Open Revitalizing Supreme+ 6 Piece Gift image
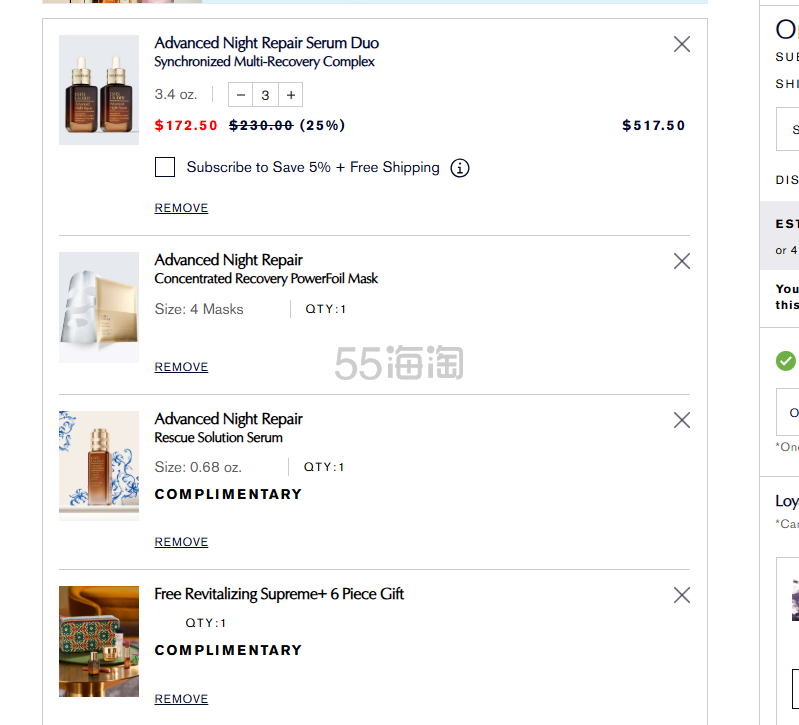 coord(99,641)
